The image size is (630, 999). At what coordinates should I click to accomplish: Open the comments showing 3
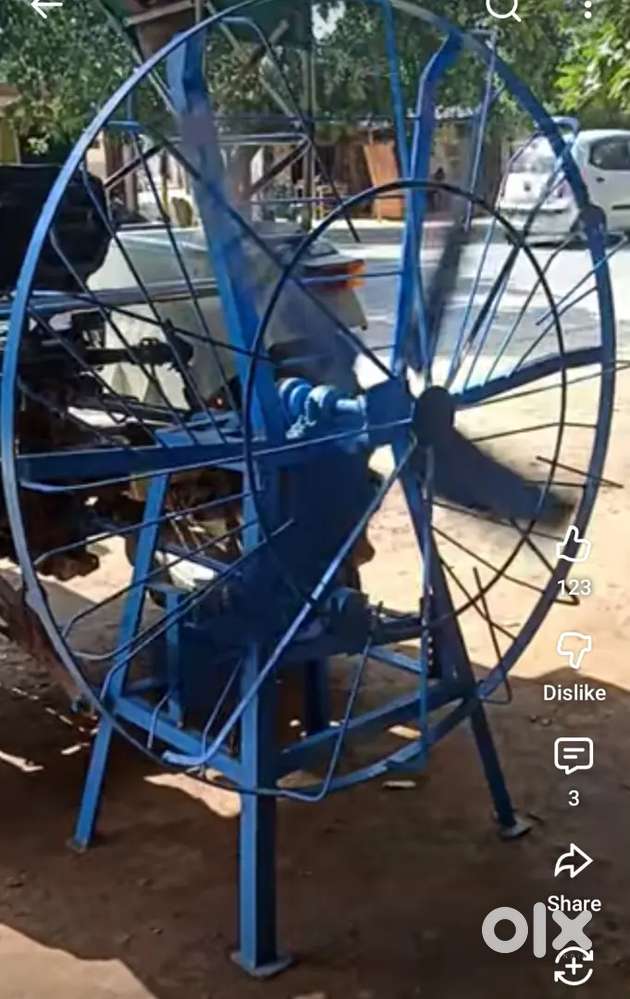[573, 756]
